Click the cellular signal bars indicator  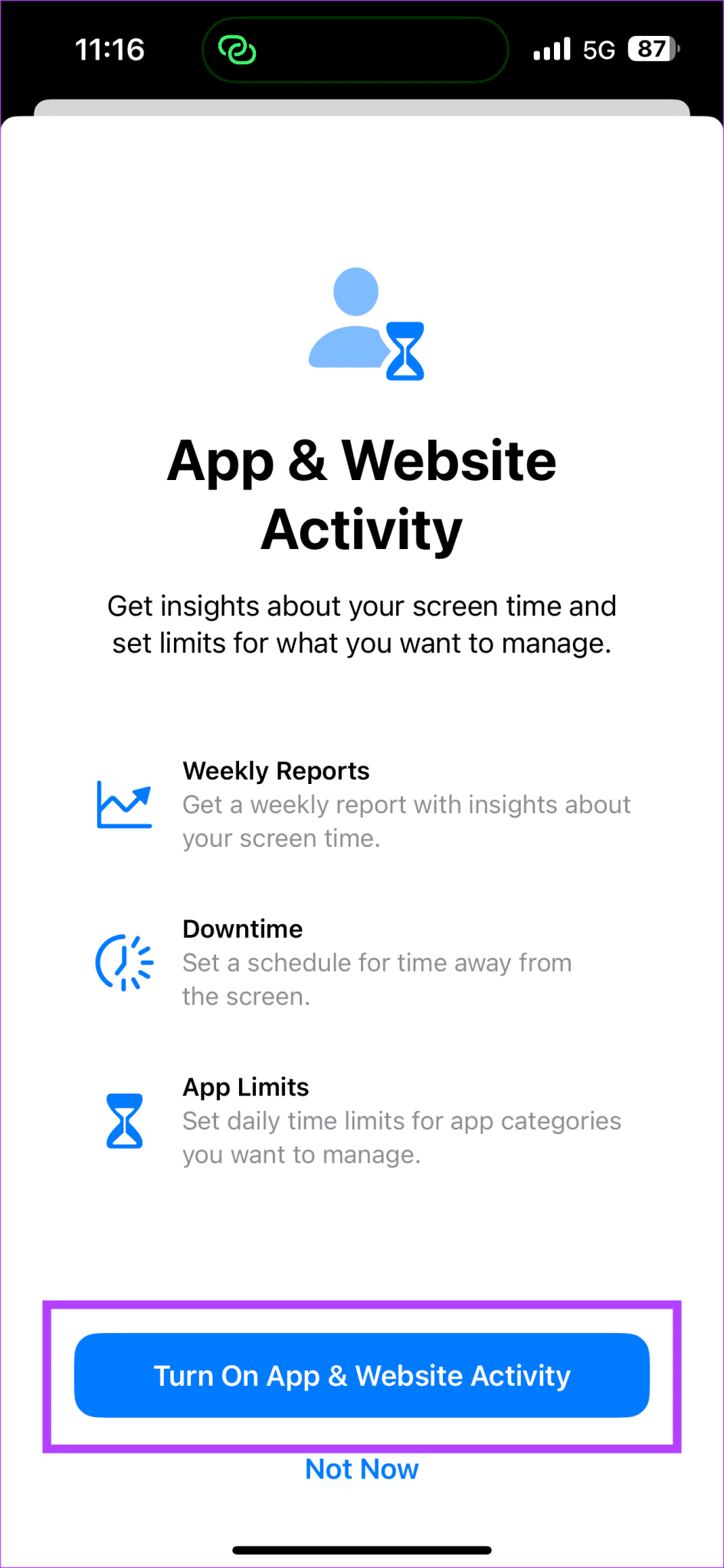(552, 49)
